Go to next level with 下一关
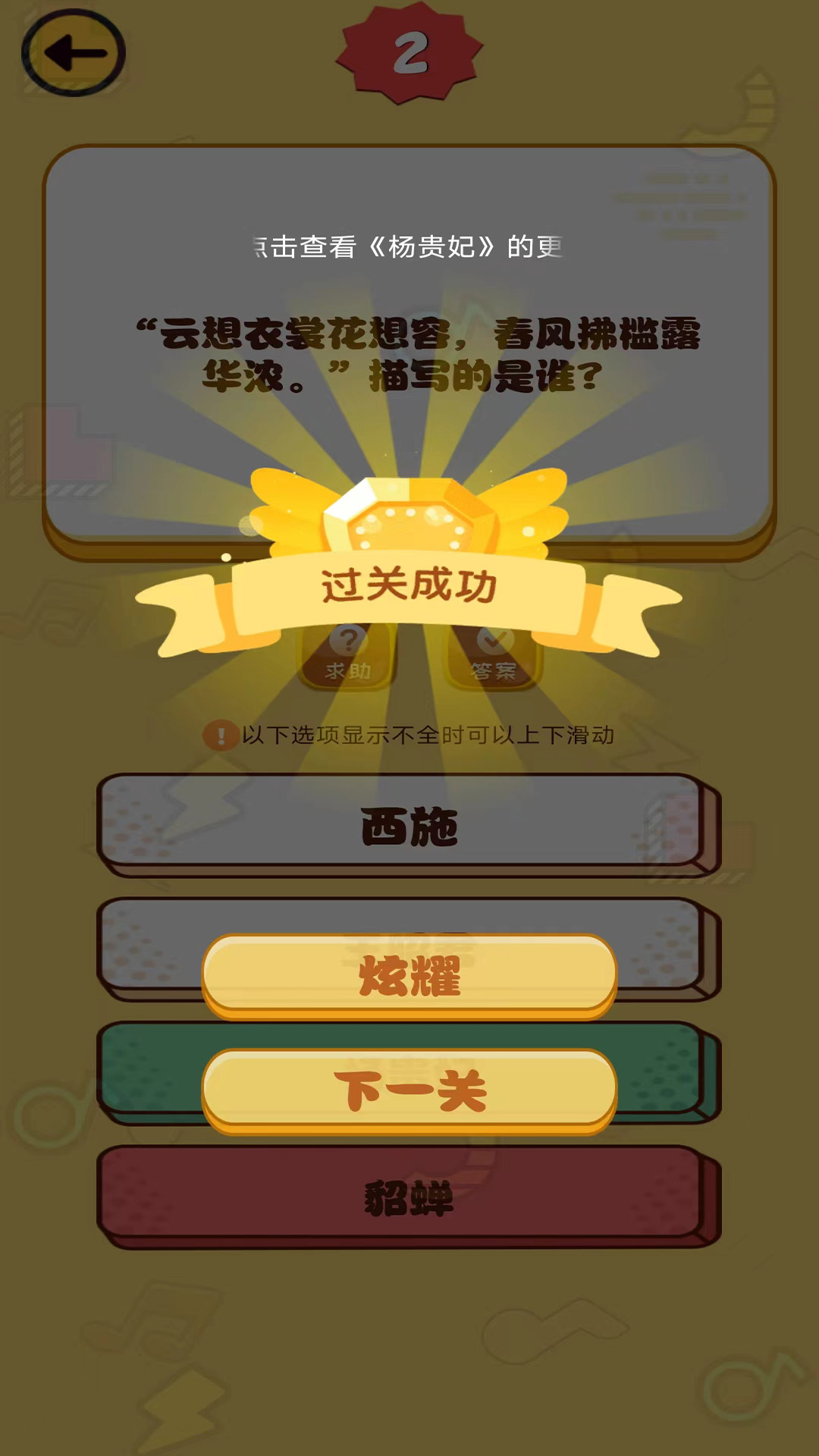 tap(409, 1090)
